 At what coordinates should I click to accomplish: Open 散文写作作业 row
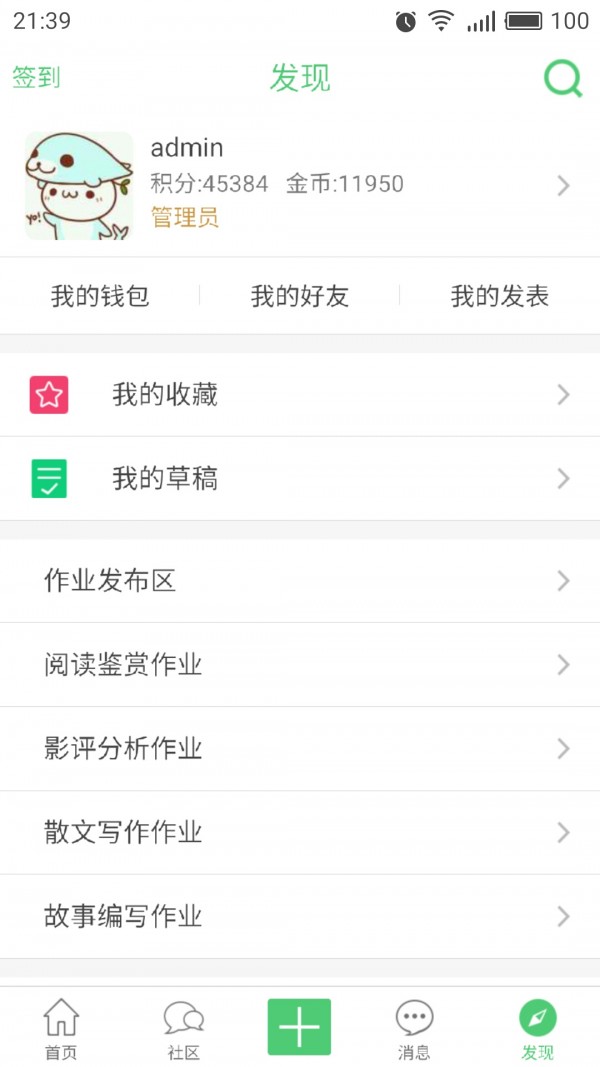(x=300, y=833)
